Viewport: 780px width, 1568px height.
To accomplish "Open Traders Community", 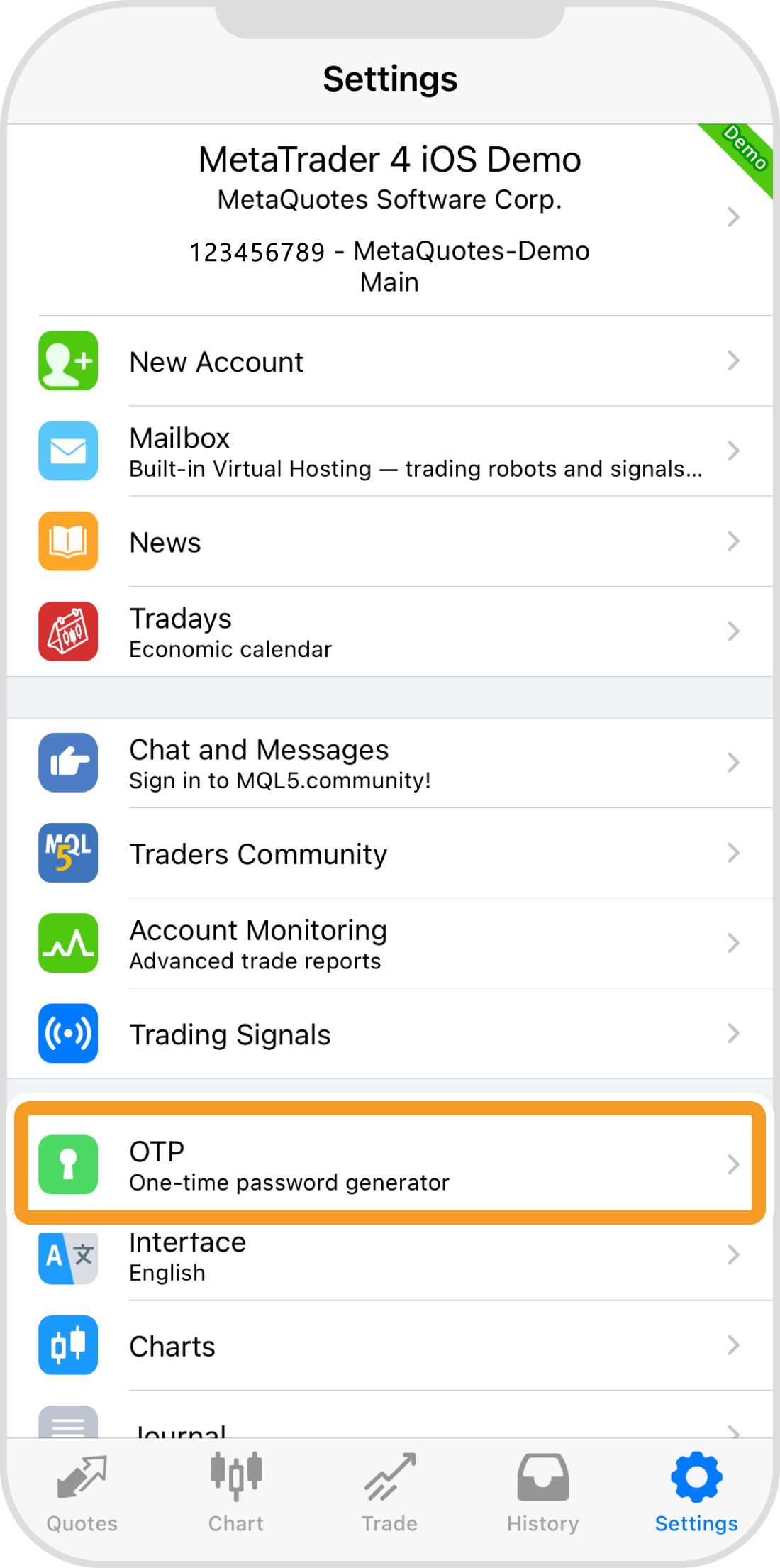I will (389, 854).
